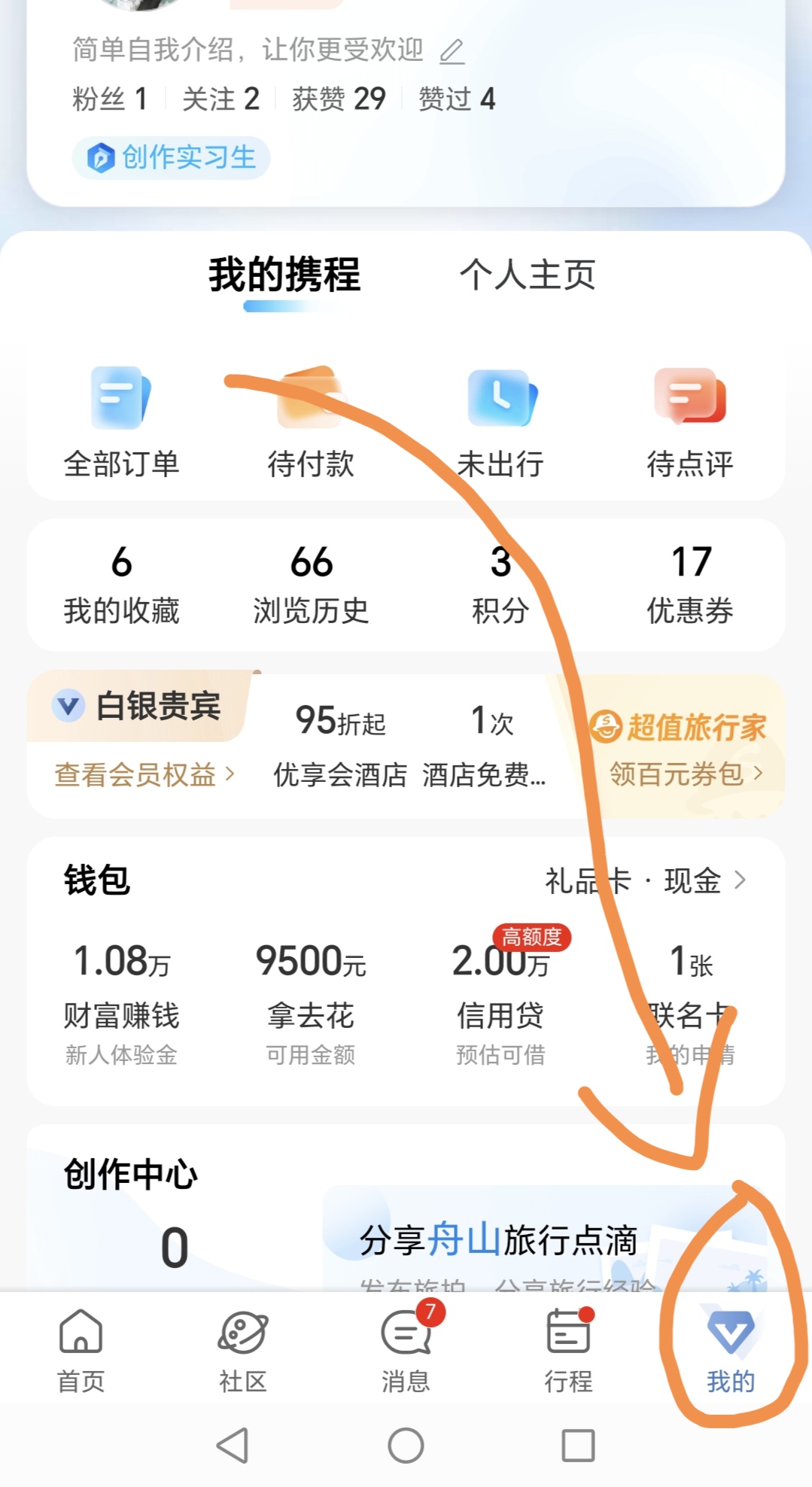The width and height of the screenshot is (812, 1487).
Task: Open 礼品卡 · 现金 in wallet
Action: tap(646, 880)
